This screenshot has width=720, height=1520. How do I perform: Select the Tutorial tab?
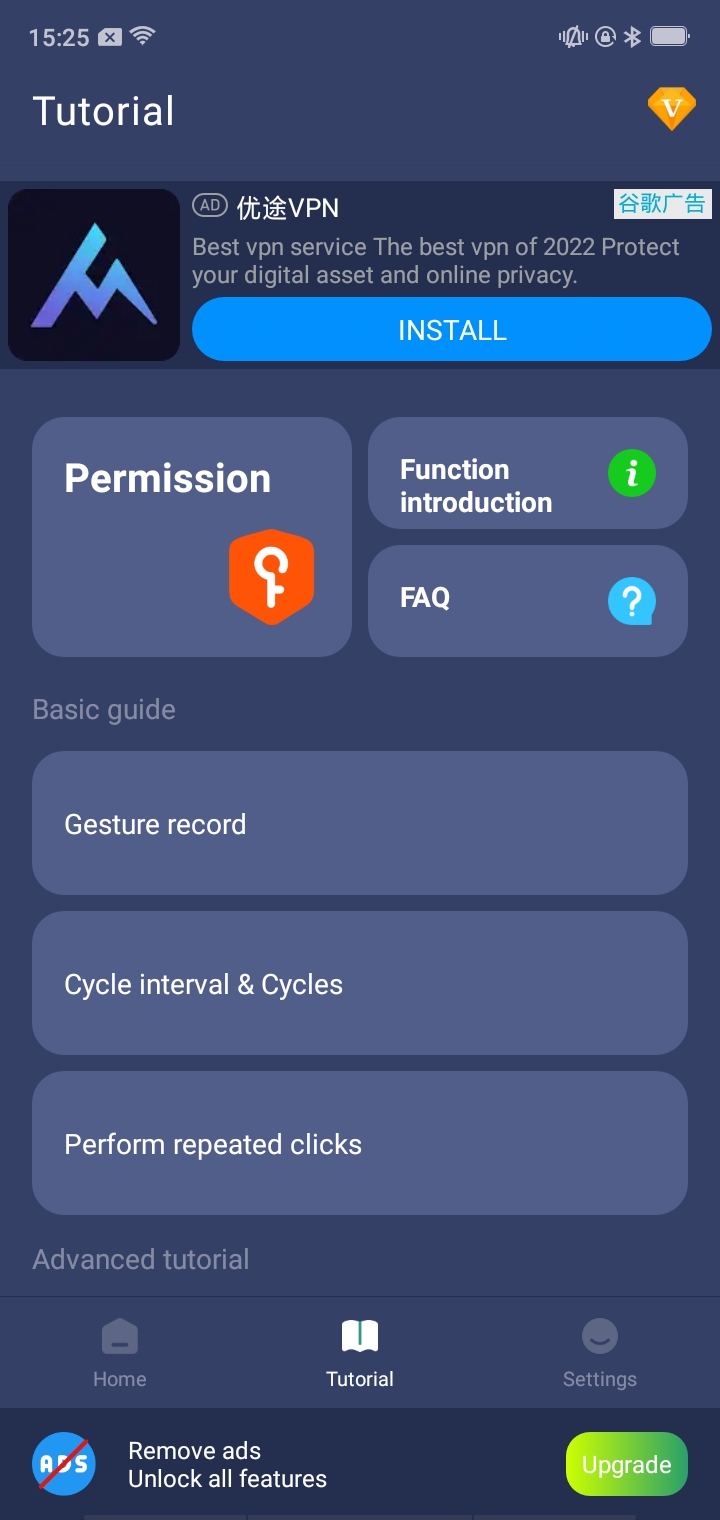point(359,1352)
